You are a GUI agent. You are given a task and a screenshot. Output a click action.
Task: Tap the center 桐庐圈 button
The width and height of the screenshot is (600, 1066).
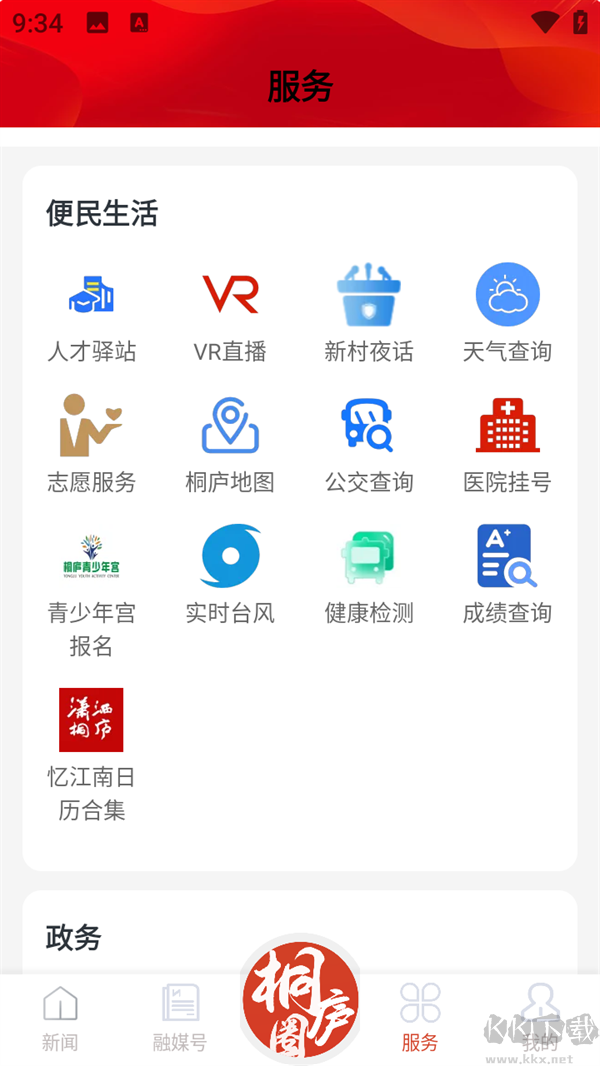coord(300,1000)
